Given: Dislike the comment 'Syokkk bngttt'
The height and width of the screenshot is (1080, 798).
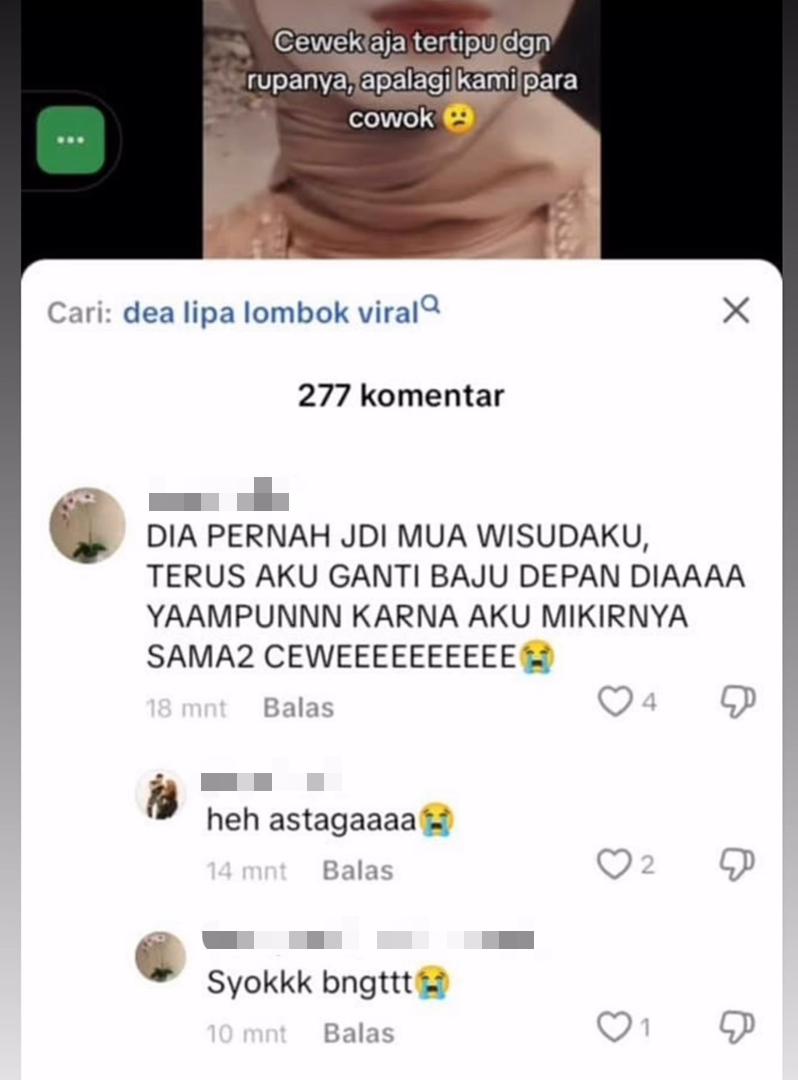Looking at the screenshot, I should pyautogui.click(x=737, y=1024).
